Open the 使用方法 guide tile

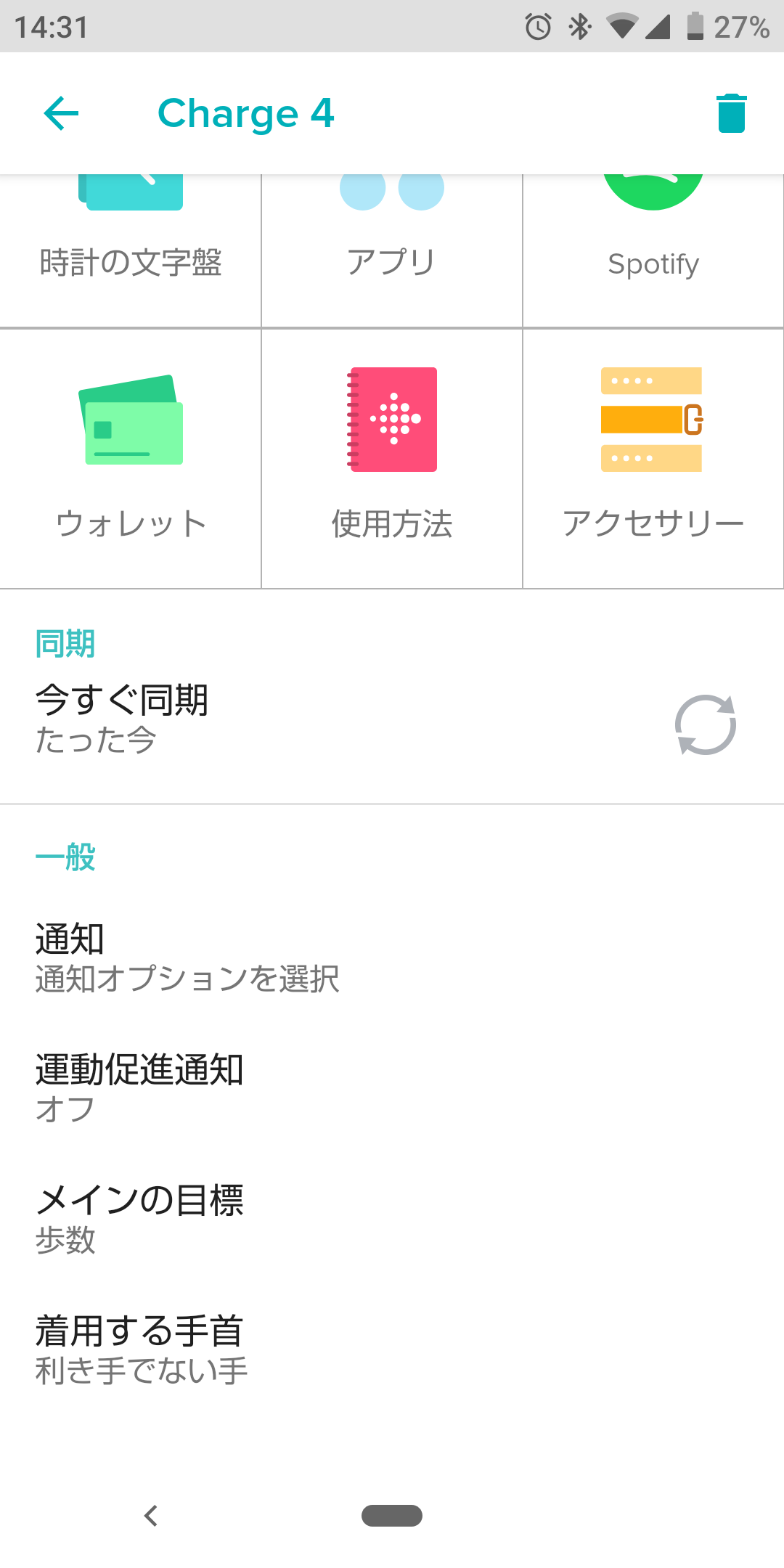[x=392, y=457]
